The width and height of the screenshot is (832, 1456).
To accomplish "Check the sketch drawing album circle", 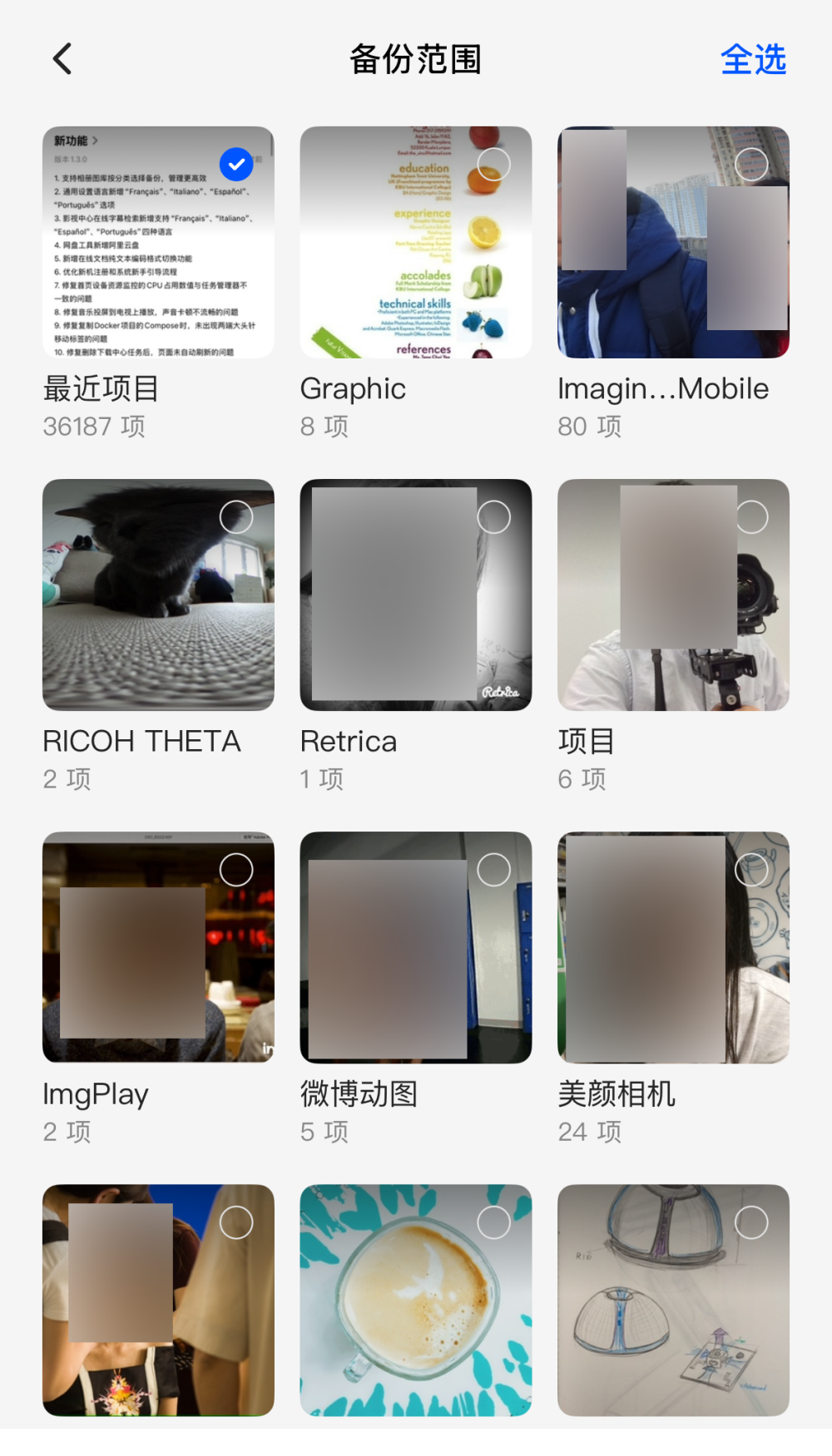I will click(x=750, y=1221).
